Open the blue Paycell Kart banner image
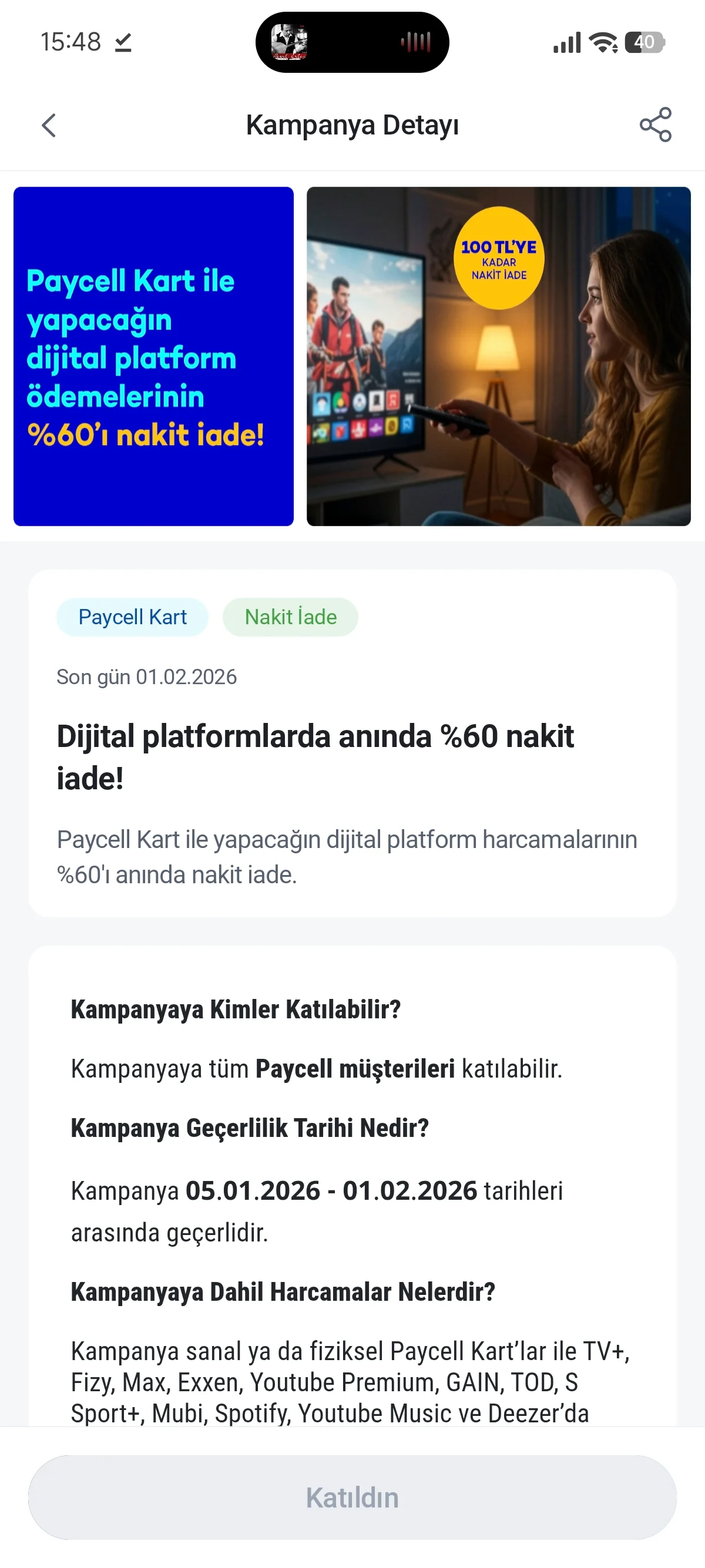 point(153,356)
